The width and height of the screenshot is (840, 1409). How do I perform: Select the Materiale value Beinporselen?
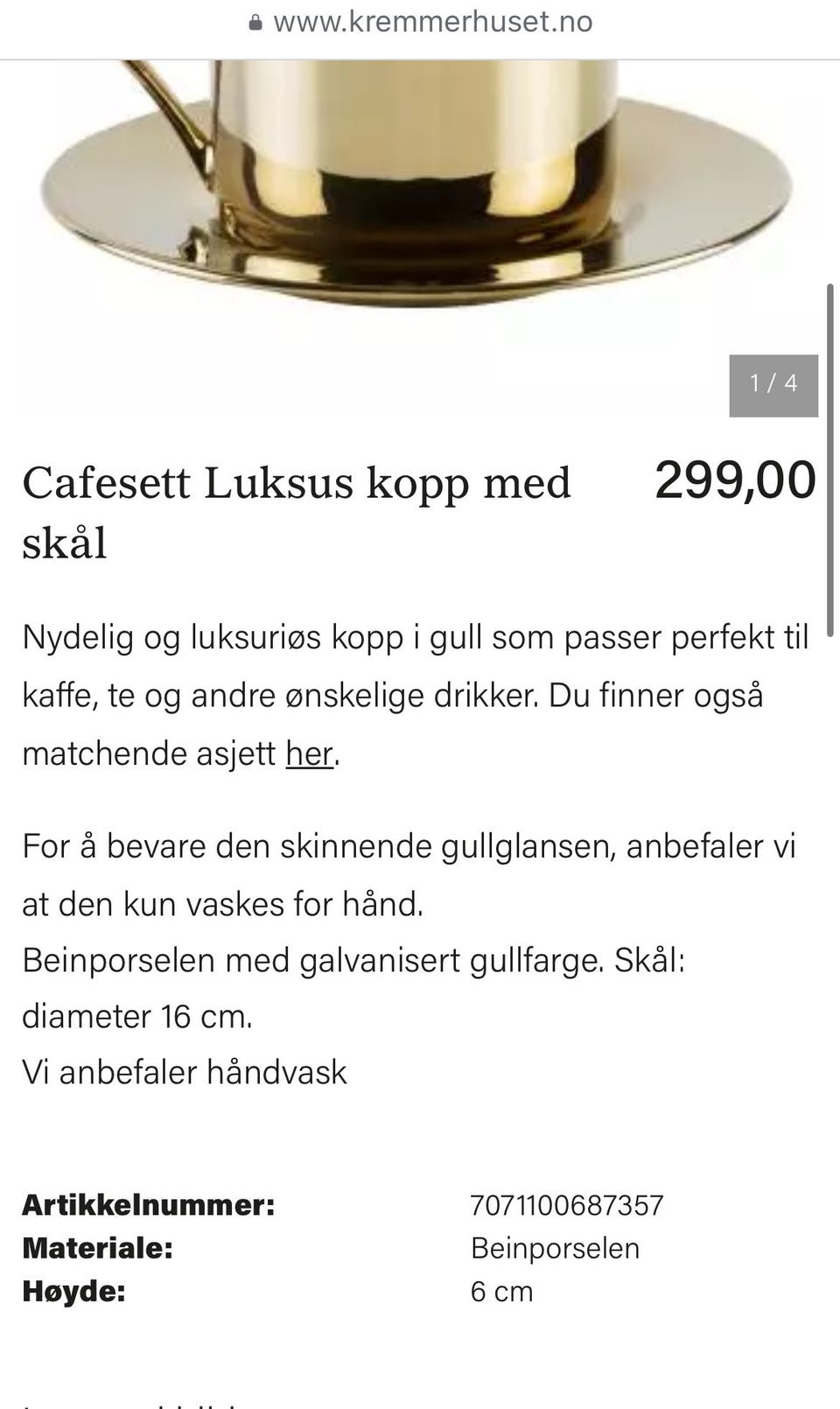click(556, 1250)
